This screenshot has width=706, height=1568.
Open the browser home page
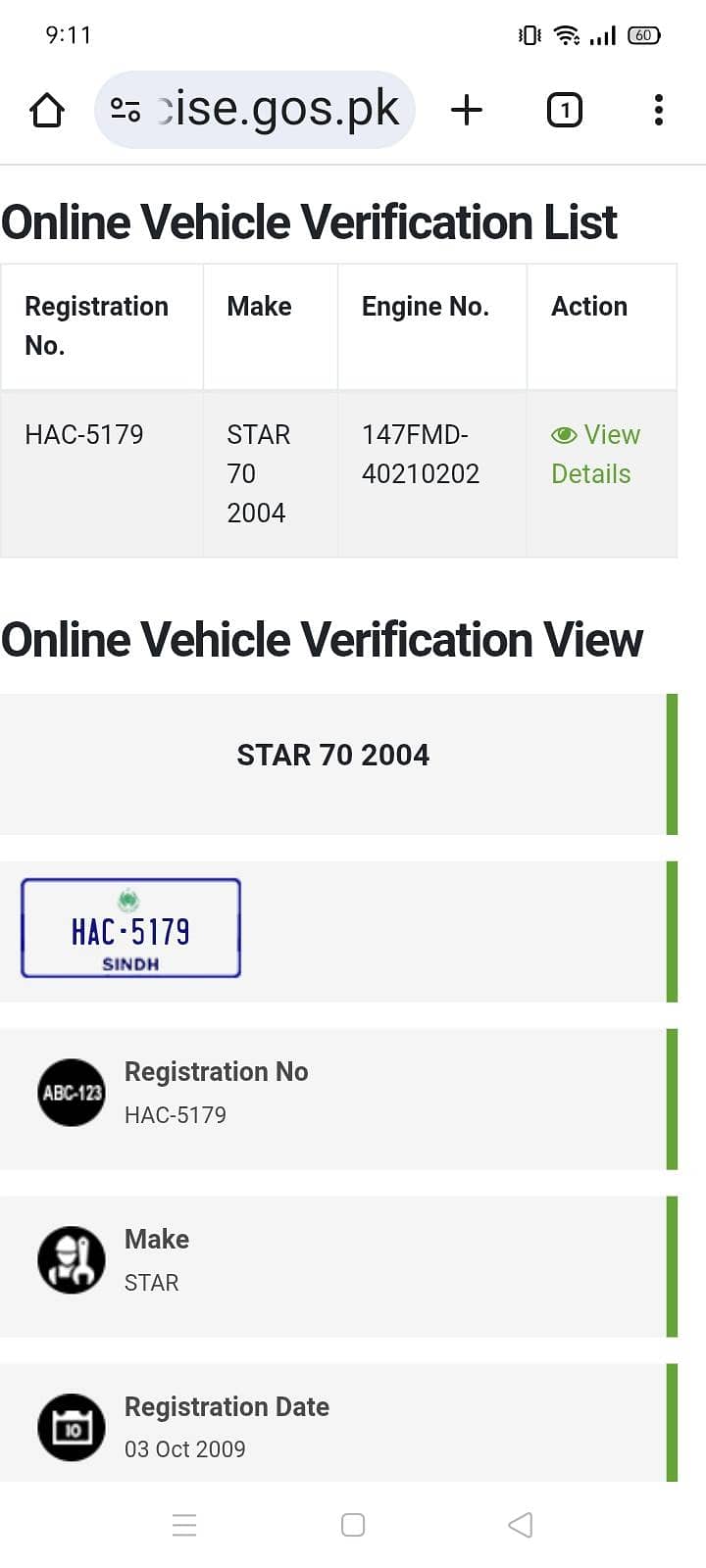(x=47, y=110)
